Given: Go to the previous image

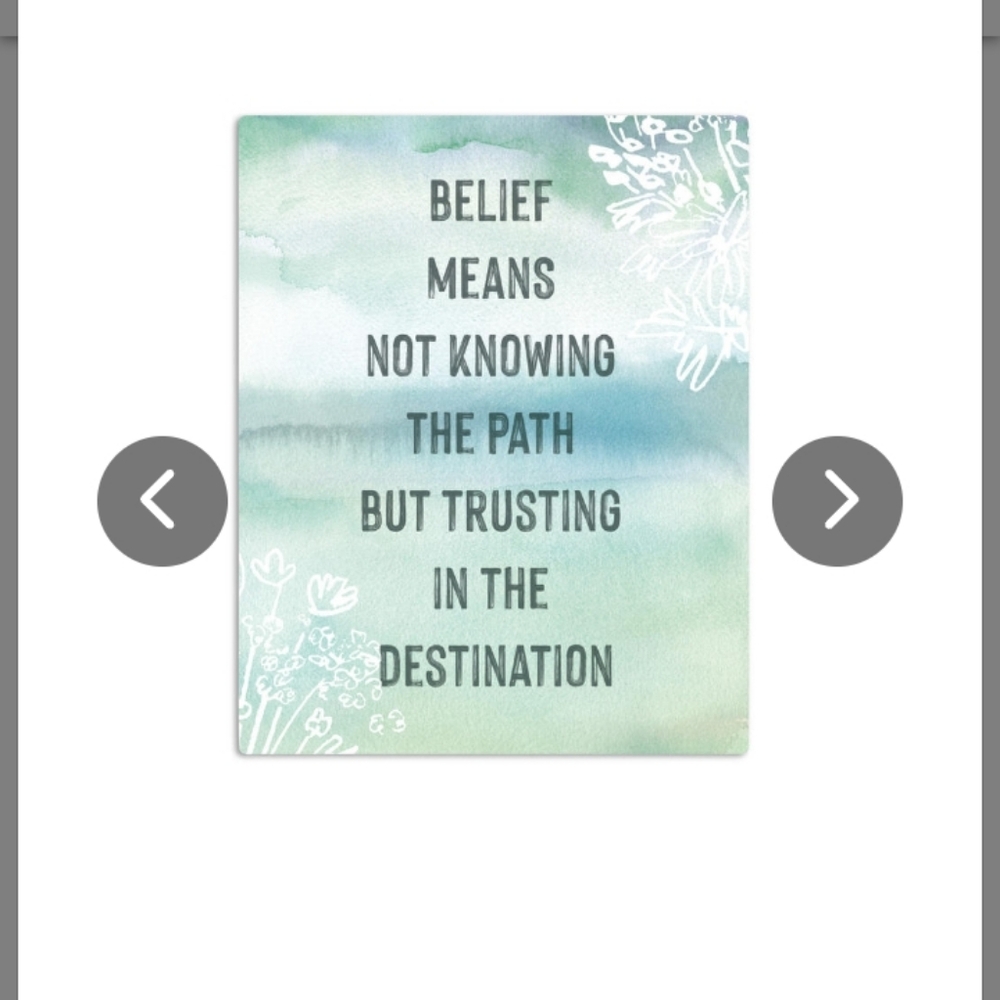Looking at the screenshot, I should (x=162, y=501).
